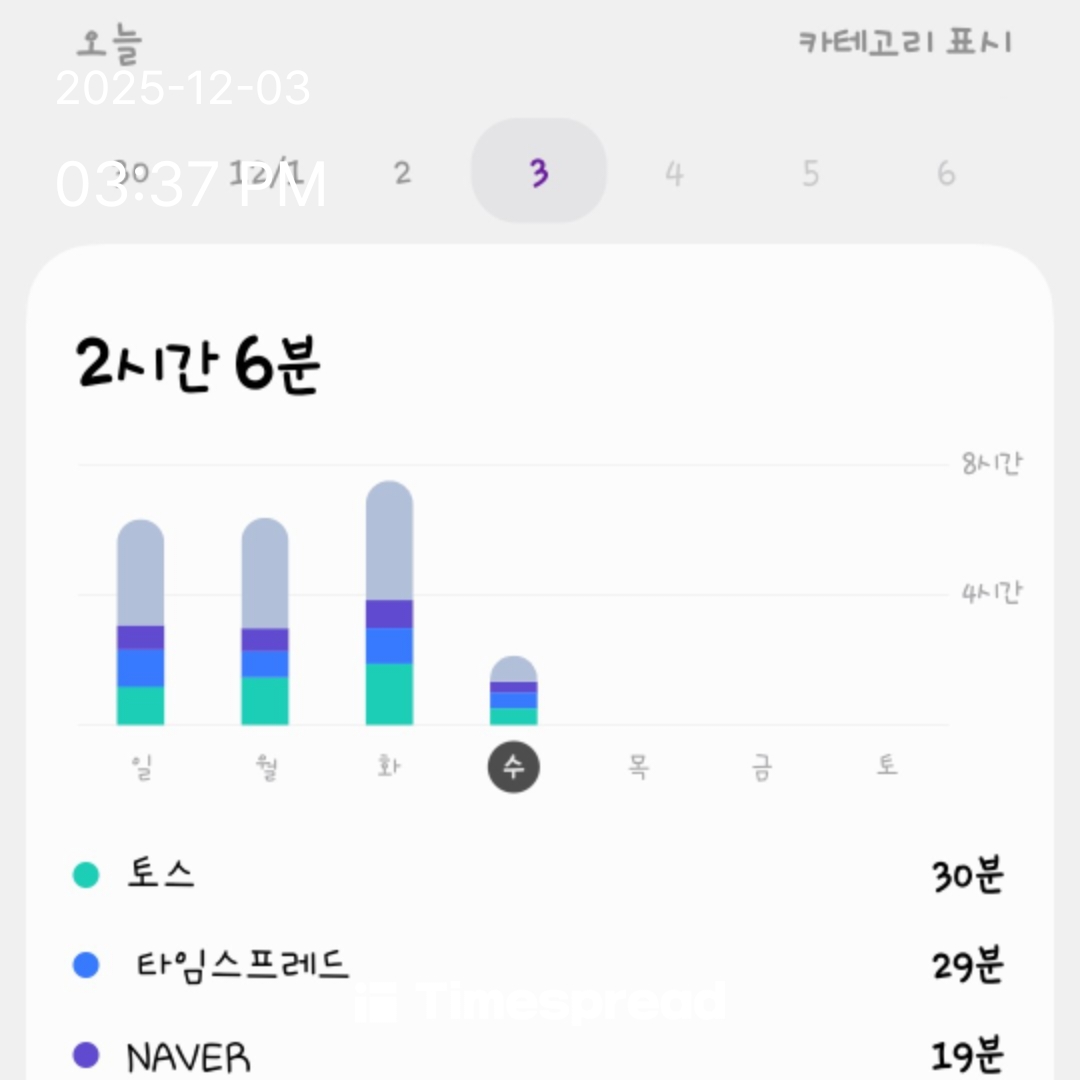Select the date 12/1 in the date strip
Screen dimensions: 1080x1080
coord(265,172)
